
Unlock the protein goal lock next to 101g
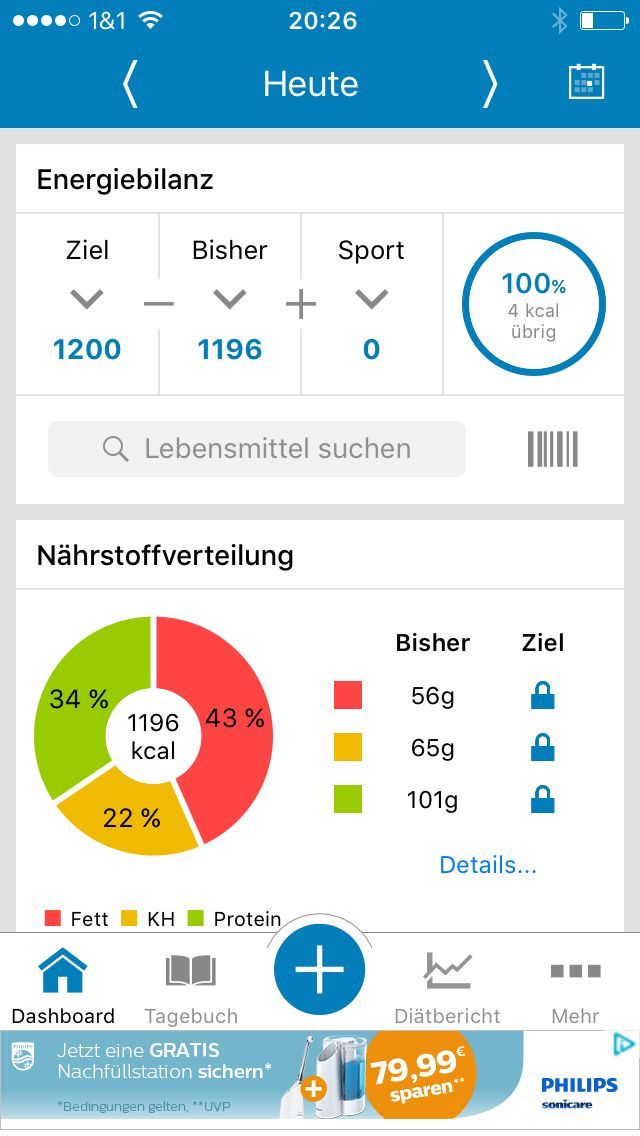click(x=542, y=800)
